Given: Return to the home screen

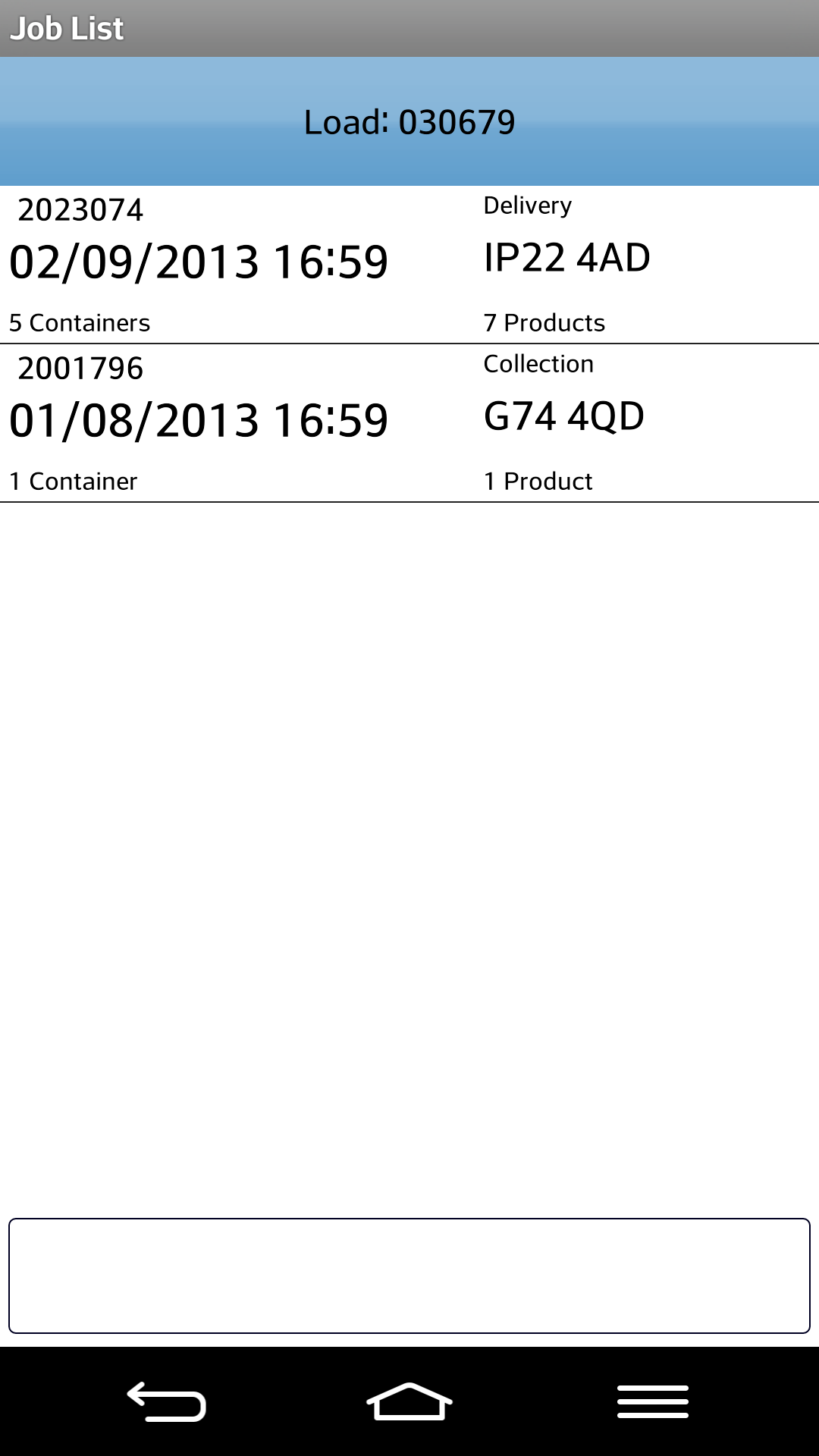Looking at the screenshot, I should (x=409, y=1401).
